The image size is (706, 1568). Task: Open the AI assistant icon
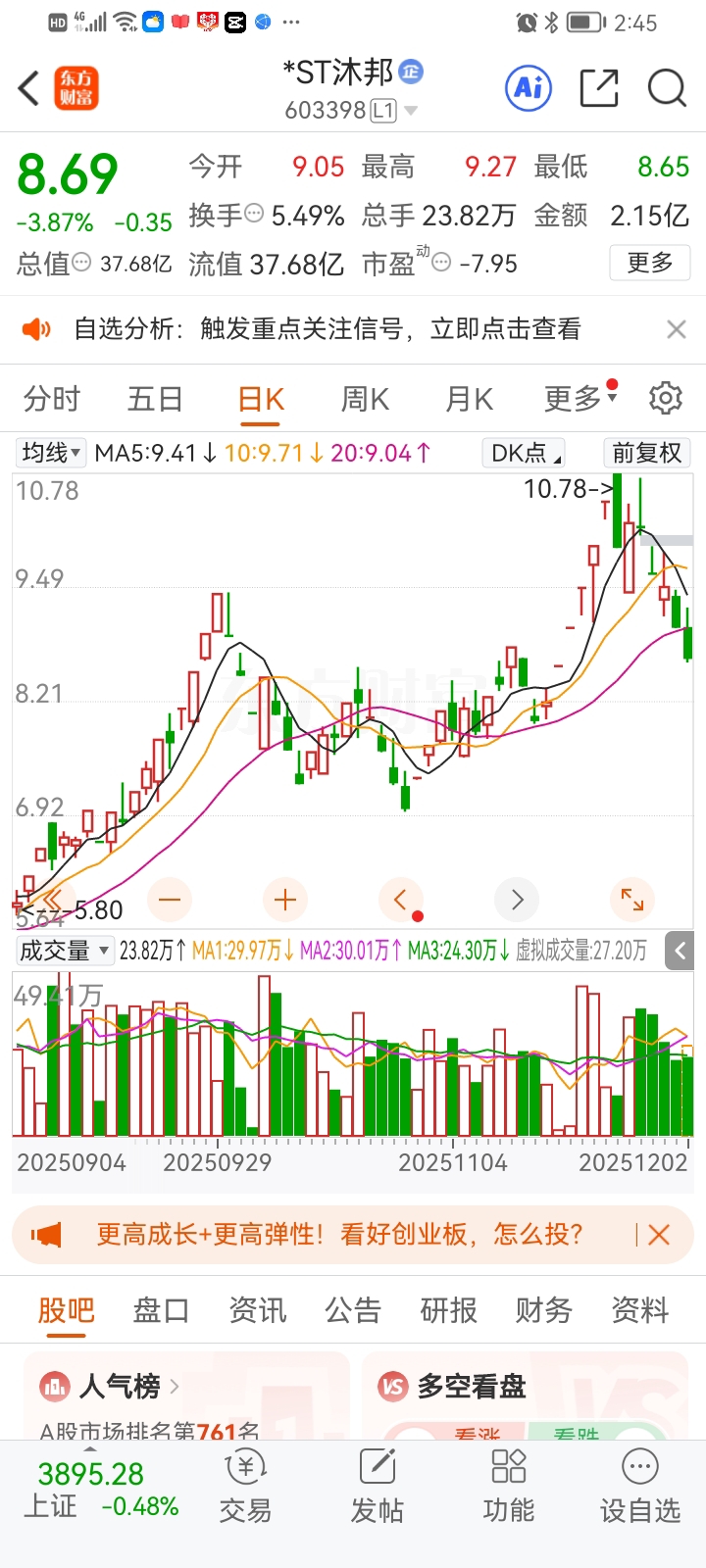pos(529,89)
